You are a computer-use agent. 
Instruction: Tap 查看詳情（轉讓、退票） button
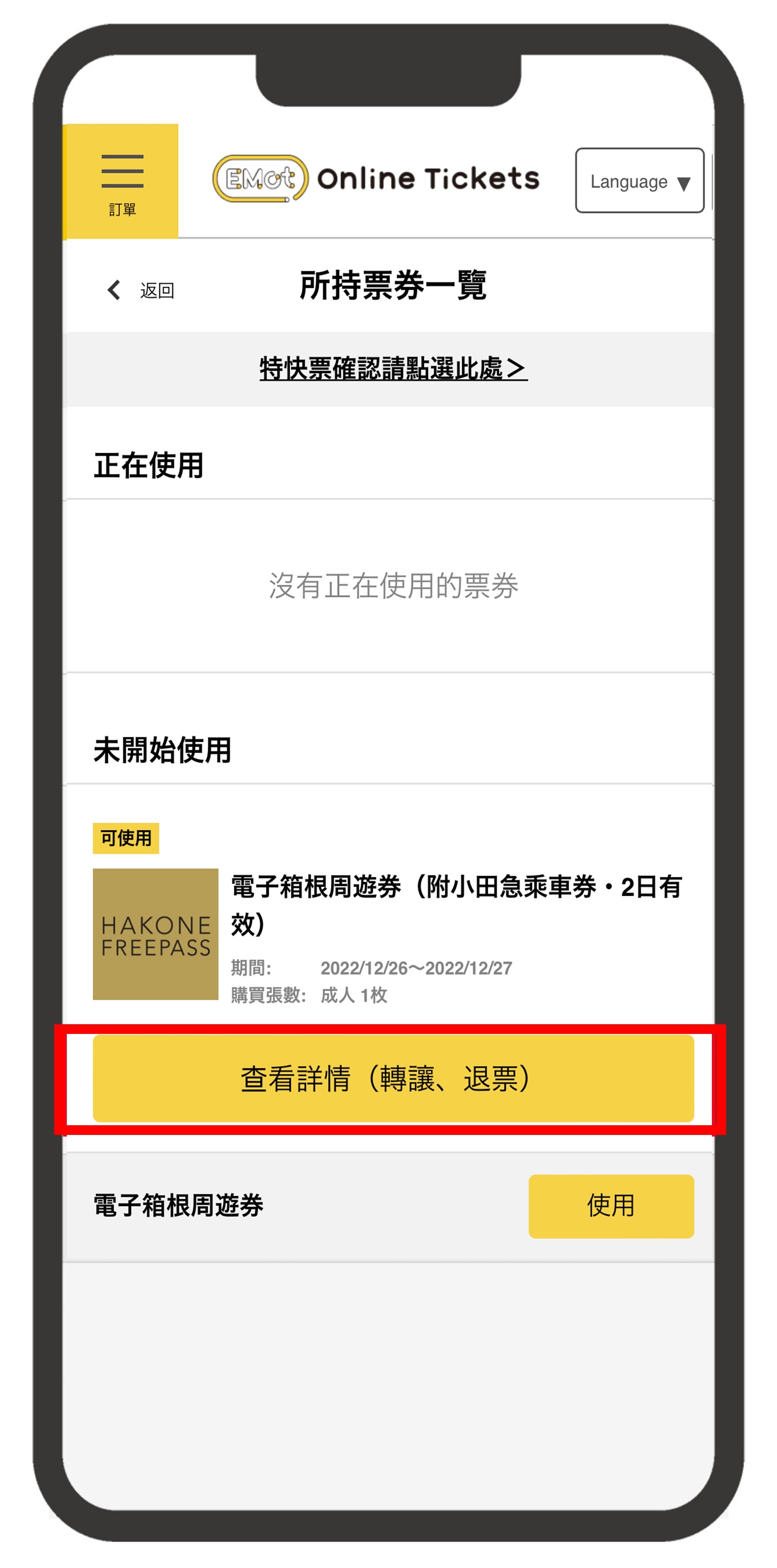[x=393, y=1078]
